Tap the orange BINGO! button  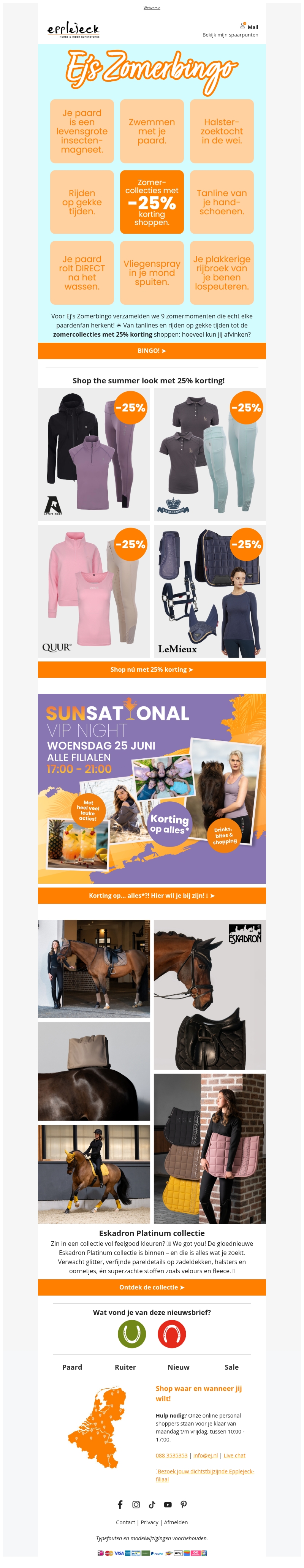click(x=152, y=351)
